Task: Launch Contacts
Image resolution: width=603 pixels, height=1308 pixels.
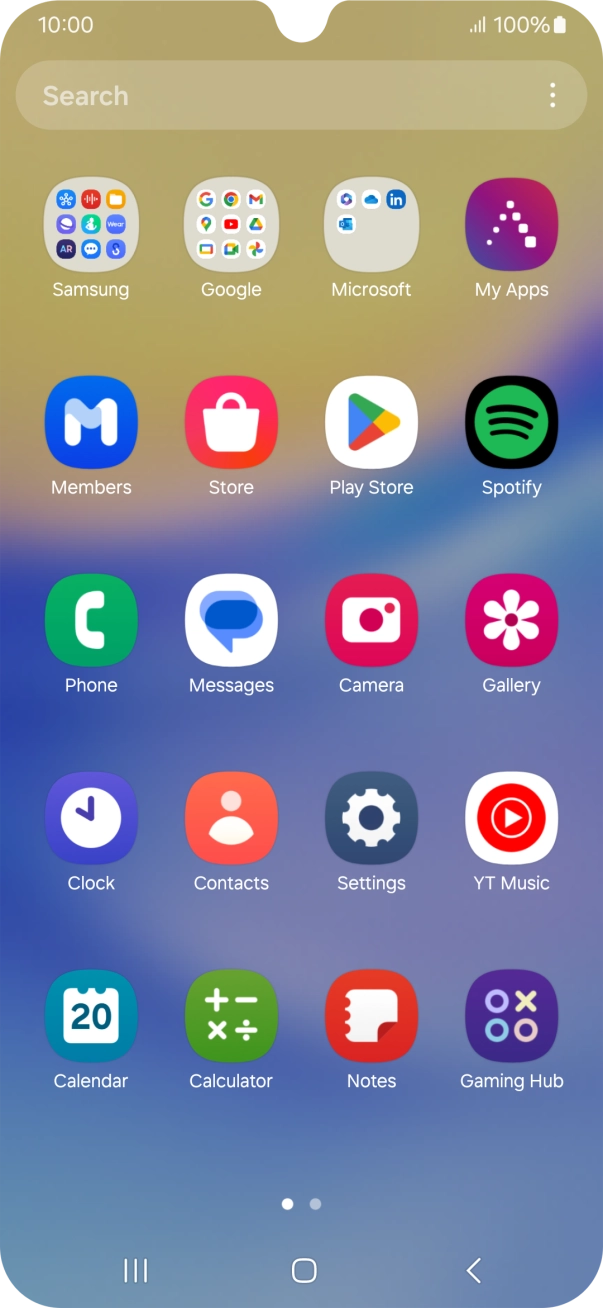Action: [231, 818]
